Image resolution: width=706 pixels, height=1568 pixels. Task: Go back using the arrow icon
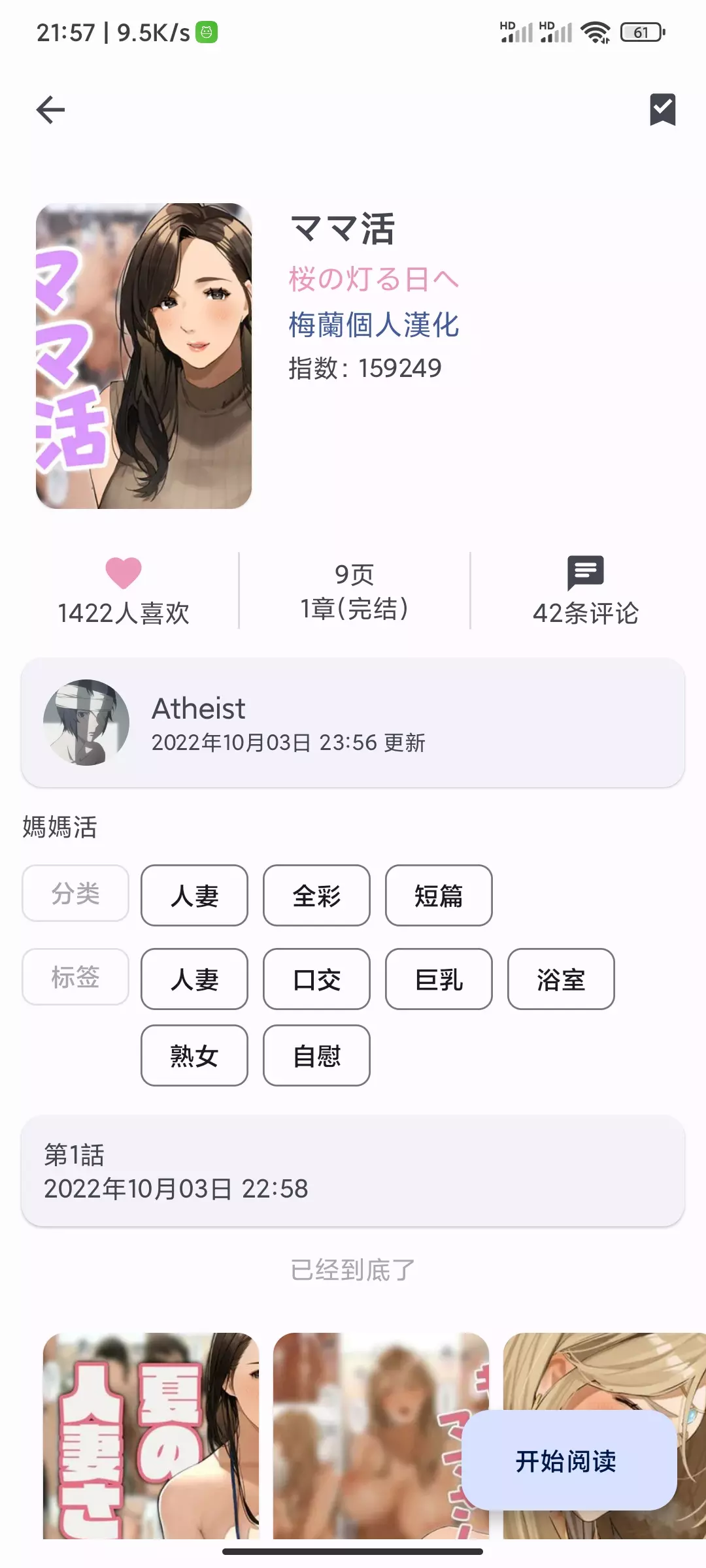50,110
